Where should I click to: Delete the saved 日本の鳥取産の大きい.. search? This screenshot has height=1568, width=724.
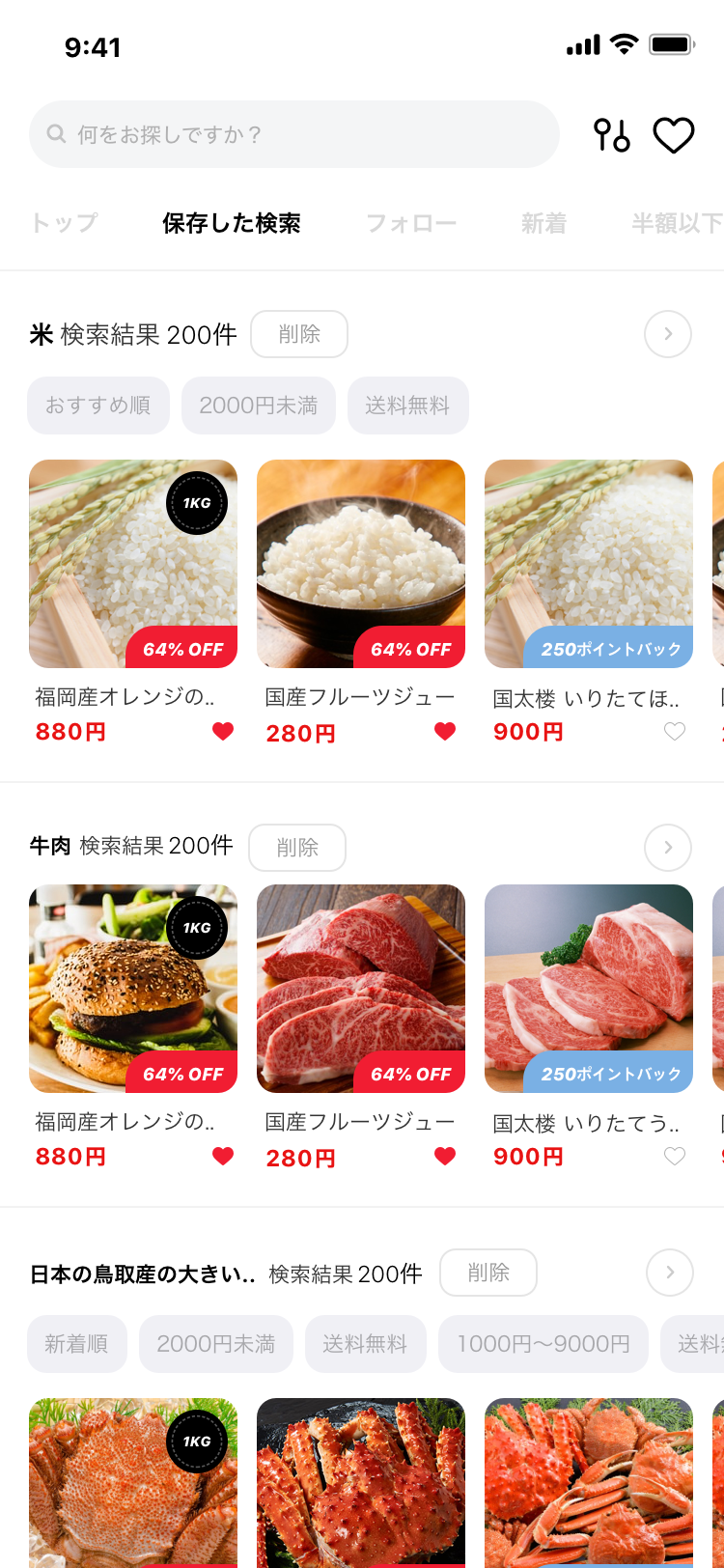point(488,1273)
